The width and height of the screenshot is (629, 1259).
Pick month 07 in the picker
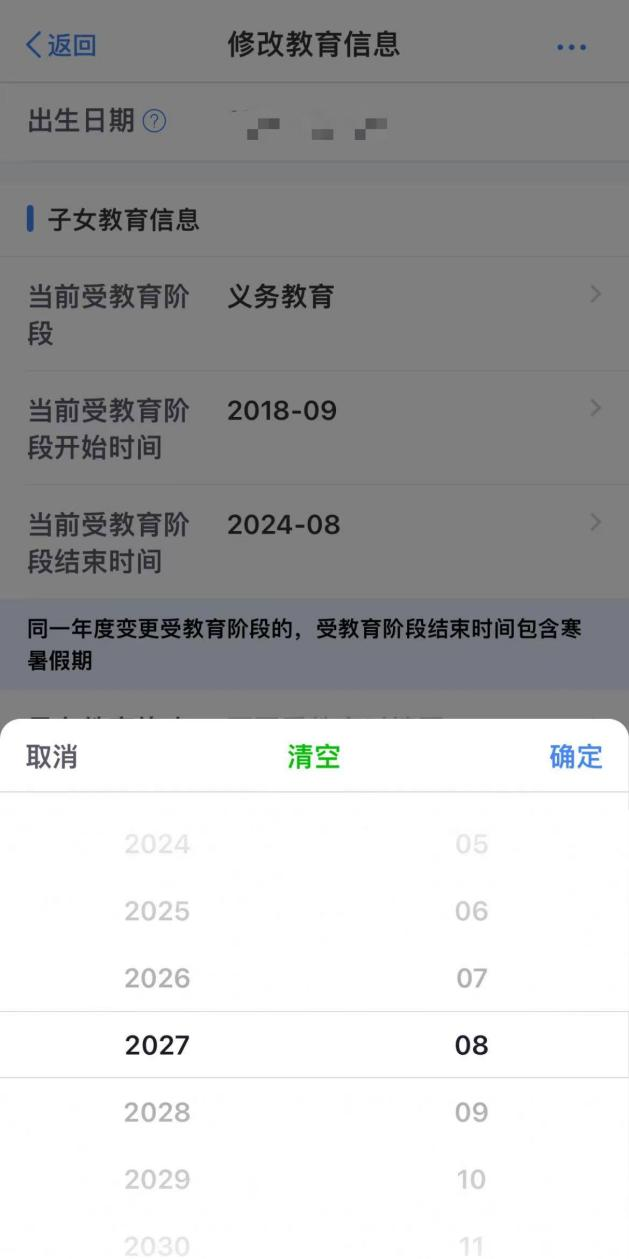tap(471, 978)
